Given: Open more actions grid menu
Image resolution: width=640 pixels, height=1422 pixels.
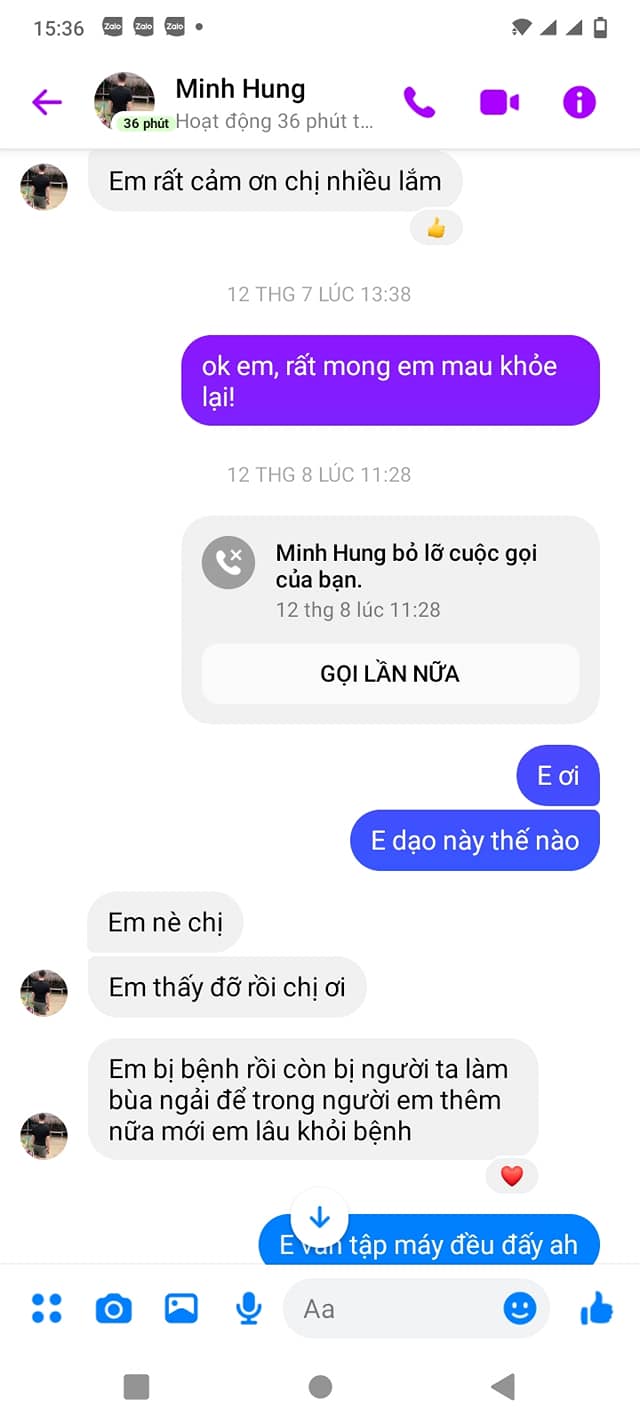Looking at the screenshot, I should coord(46,1308).
